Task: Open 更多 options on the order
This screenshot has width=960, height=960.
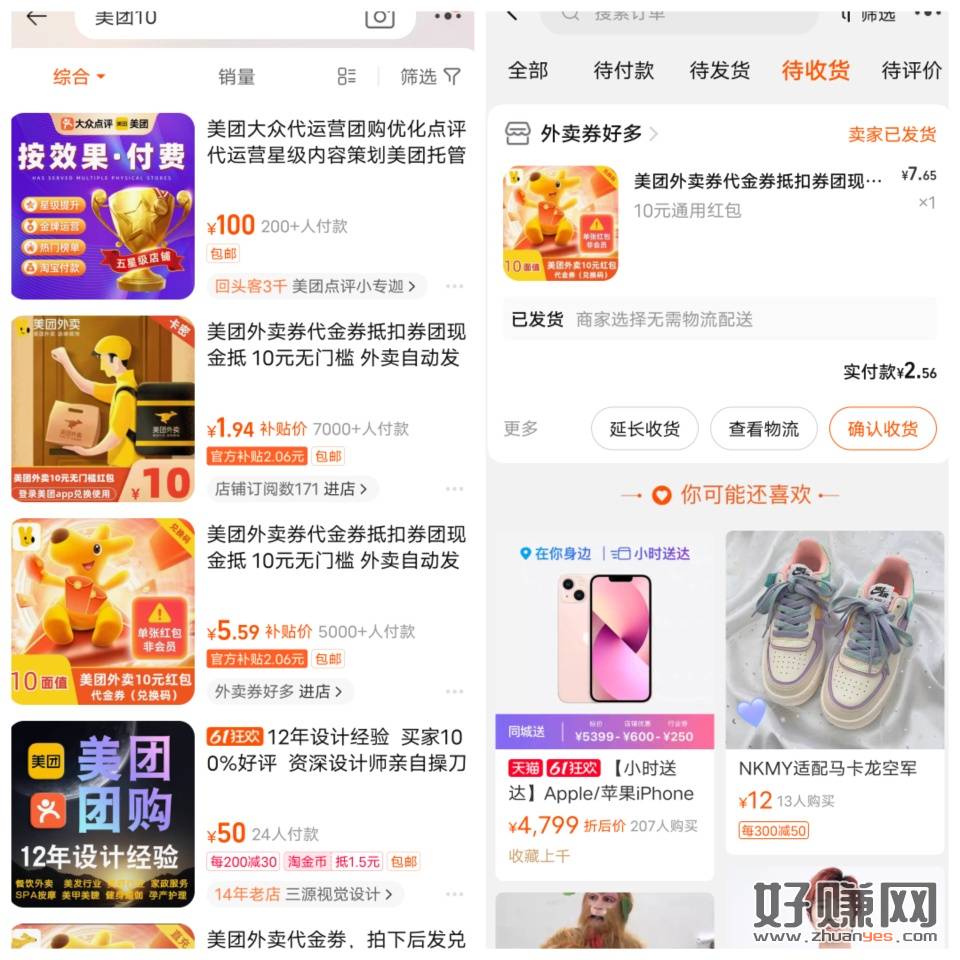Action: [521, 429]
